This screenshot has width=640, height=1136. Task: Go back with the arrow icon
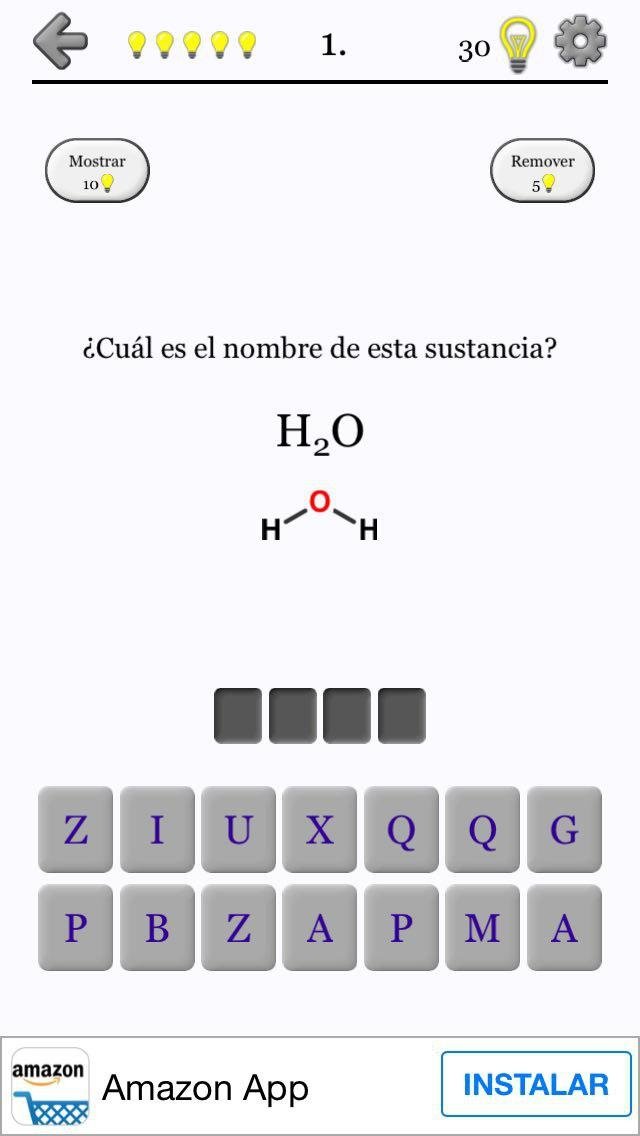point(60,41)
